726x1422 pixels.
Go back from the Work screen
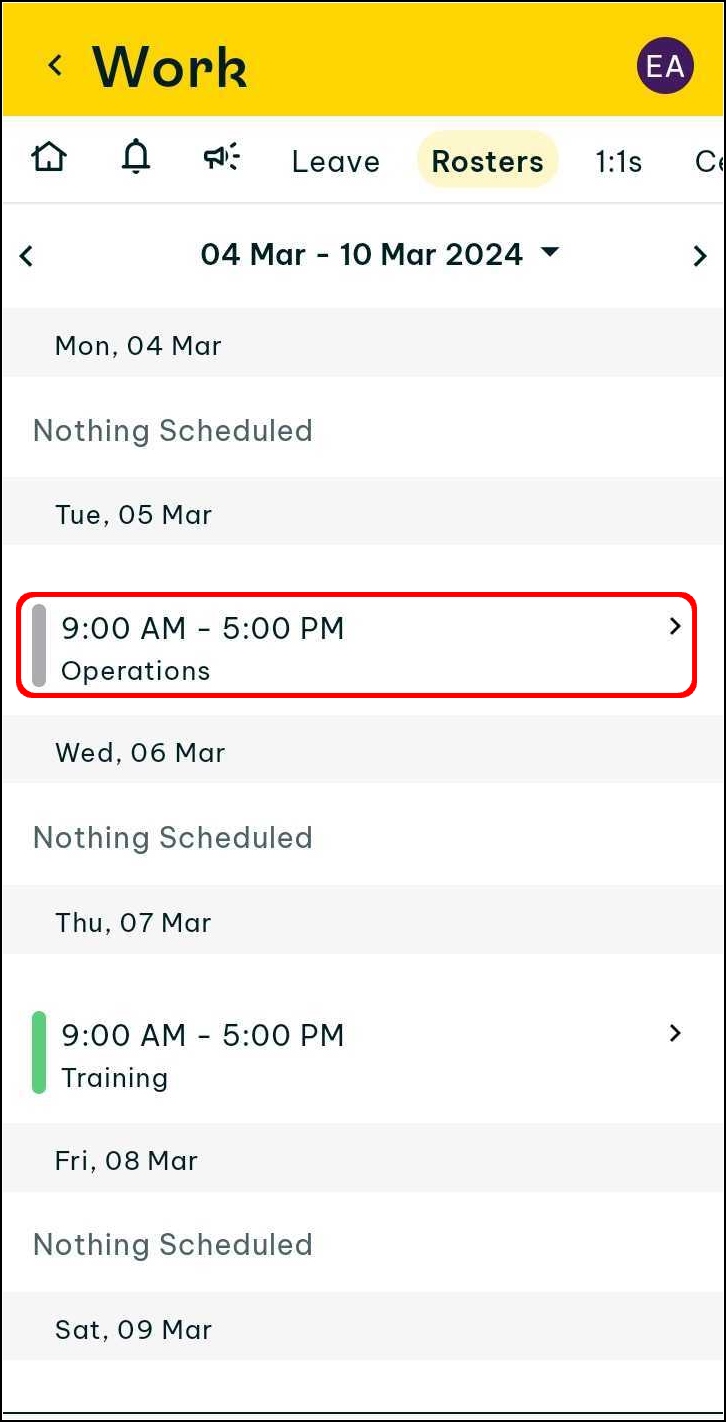coord(55,66)
